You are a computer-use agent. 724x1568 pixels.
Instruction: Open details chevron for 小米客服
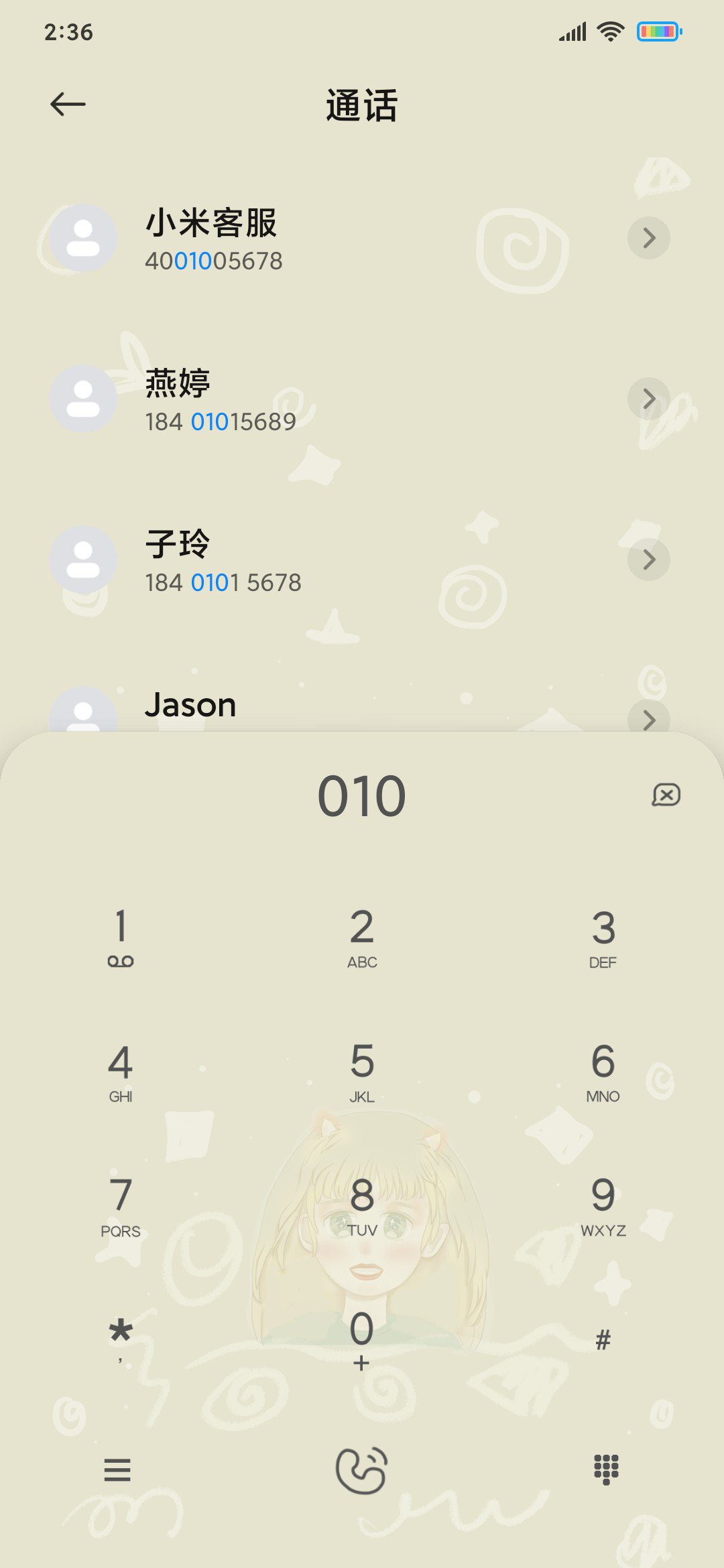pos(648,238)
